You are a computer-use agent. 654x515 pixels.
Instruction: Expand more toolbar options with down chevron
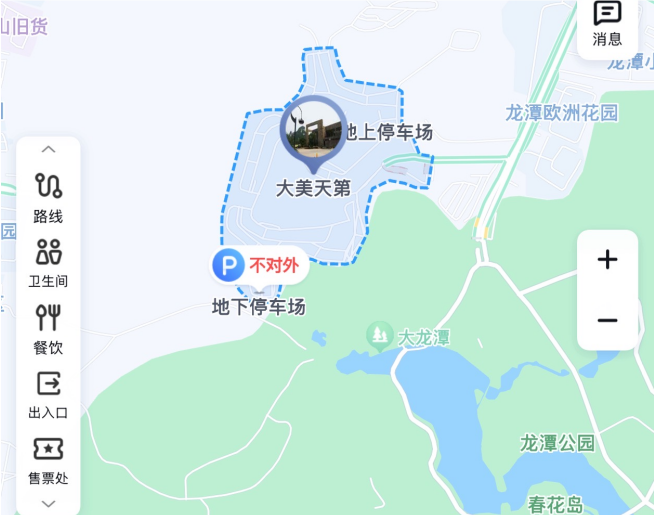click(48, 503)
